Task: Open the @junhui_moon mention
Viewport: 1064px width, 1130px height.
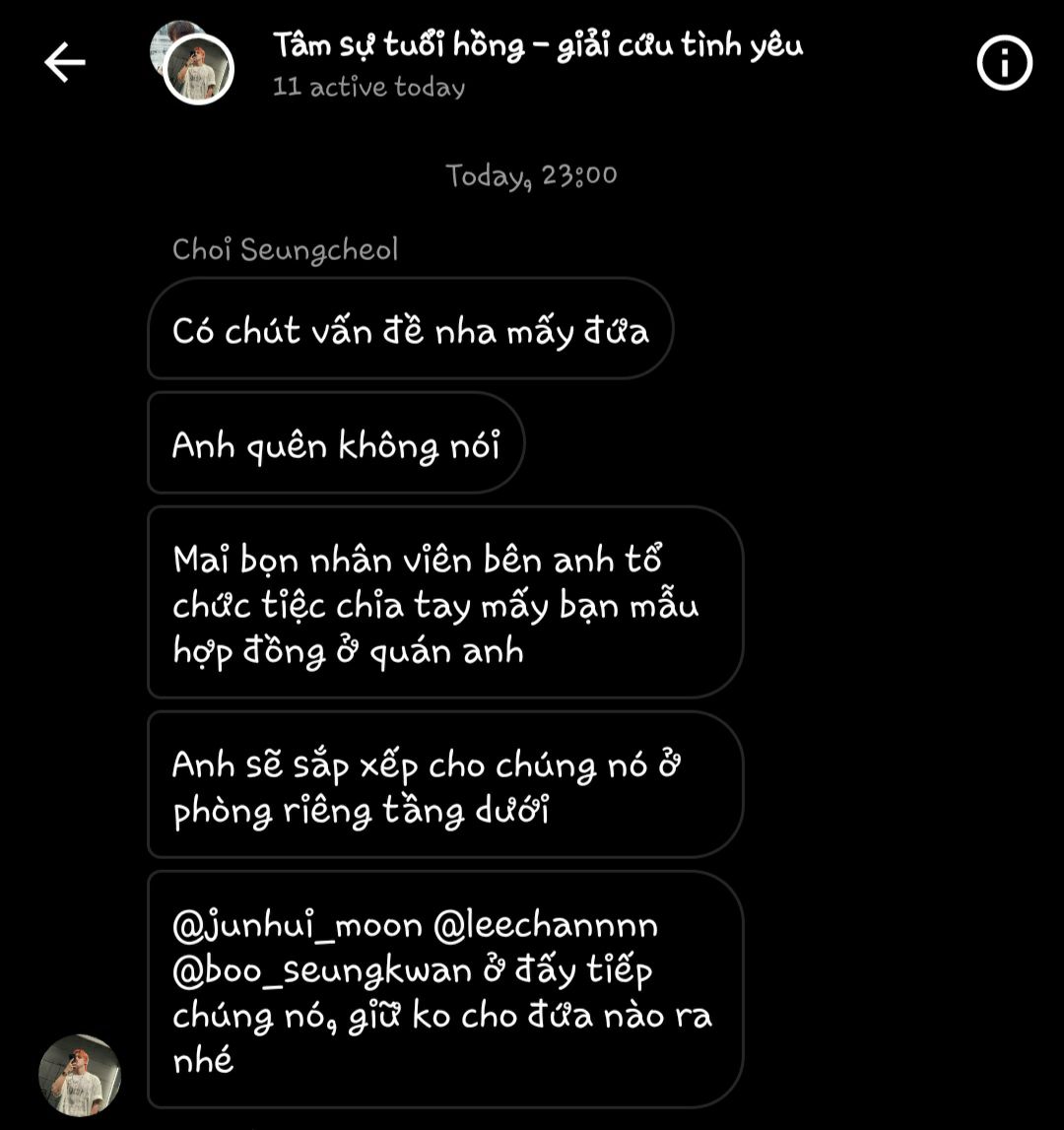Action: [x=298, y=926]
